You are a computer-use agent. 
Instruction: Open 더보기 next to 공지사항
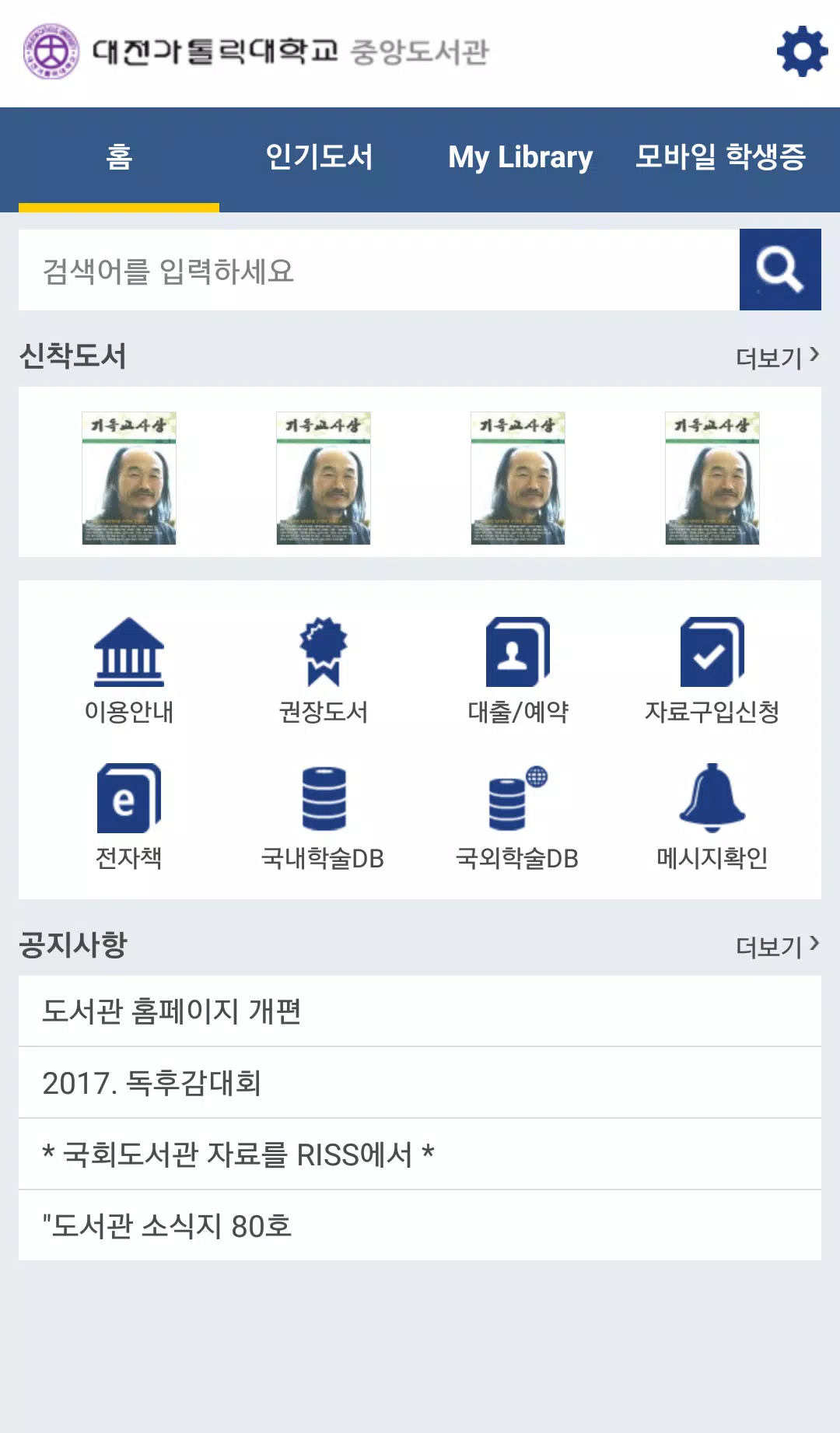tap(777, 946)
